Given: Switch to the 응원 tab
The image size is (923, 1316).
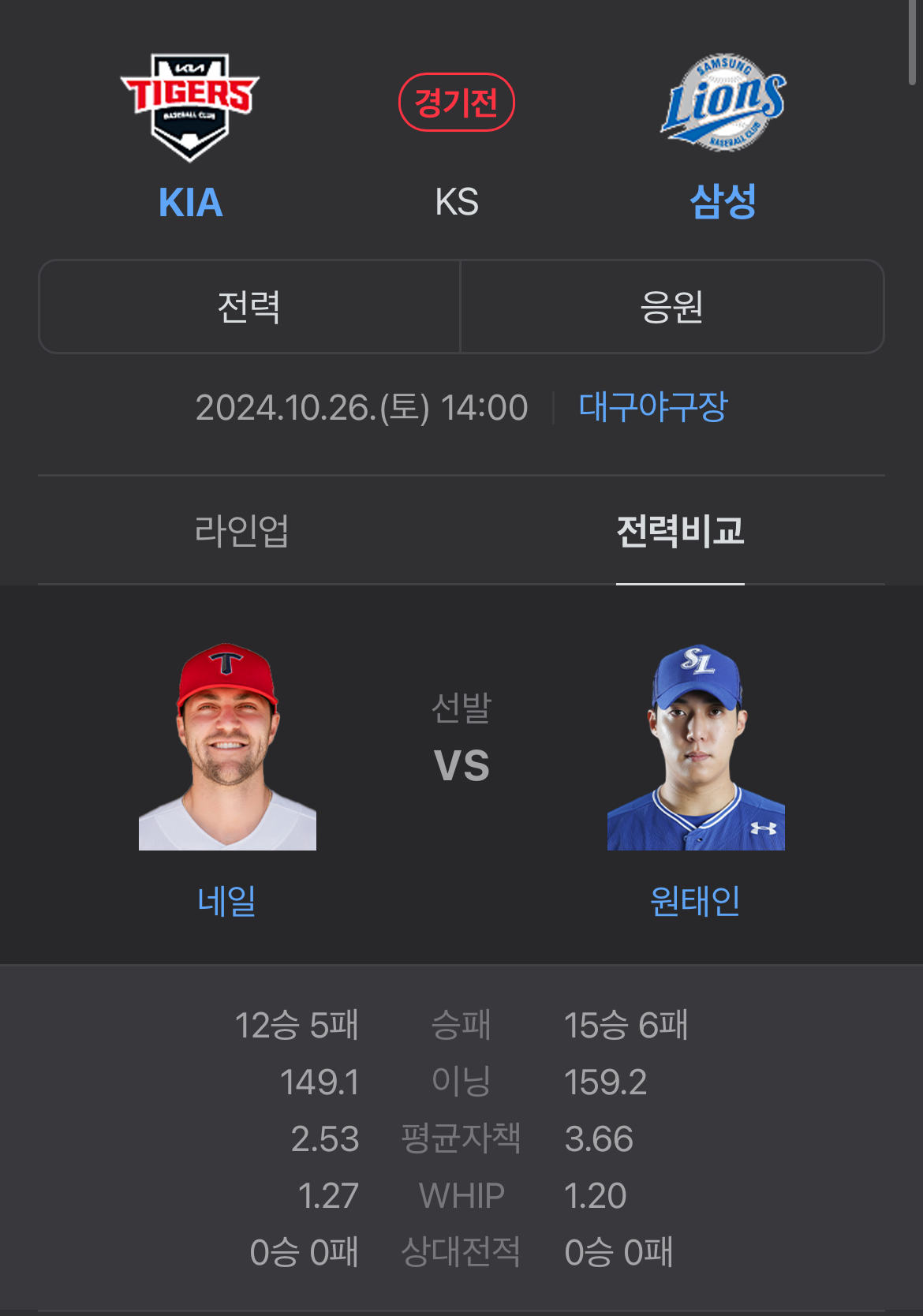Looking at the screenshot, I should pyautogui.click(x=672, y=306).
